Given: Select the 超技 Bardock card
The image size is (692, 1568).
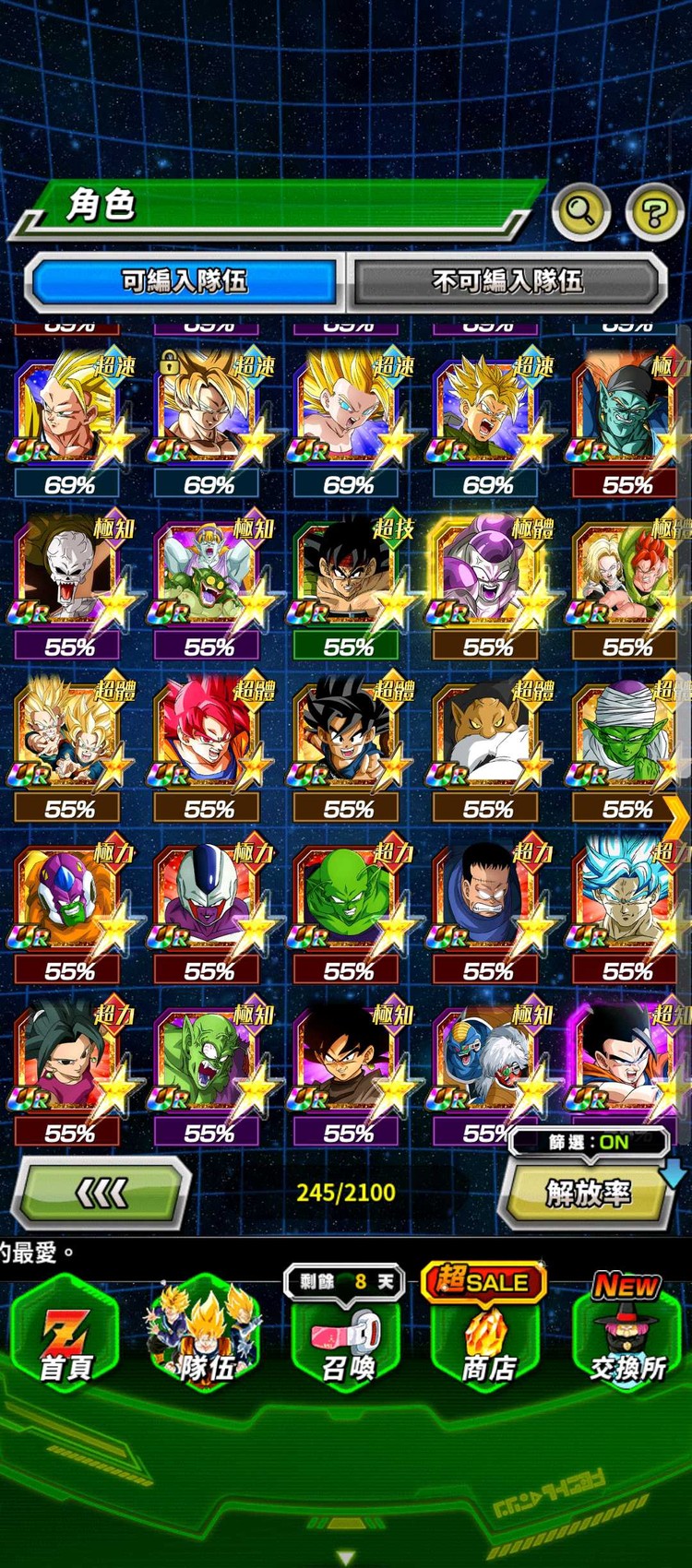Looking at the screenshot, I should 347,576.
